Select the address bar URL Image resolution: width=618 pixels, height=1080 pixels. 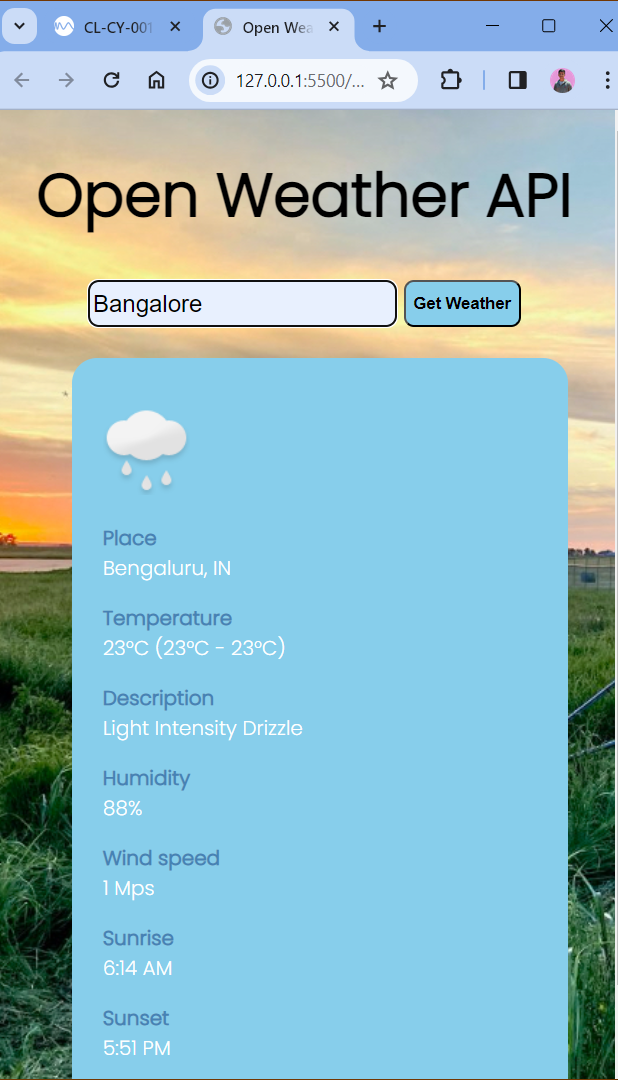tap(300, 81)
